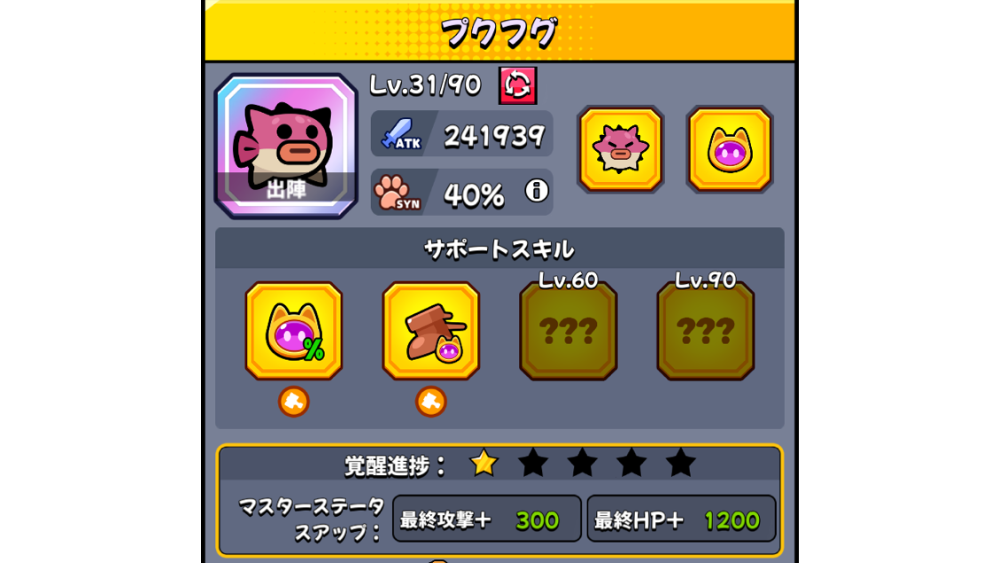Tap the hammer icon under boot skill
Screen dimensions: 1000x563
click(431, 402)
